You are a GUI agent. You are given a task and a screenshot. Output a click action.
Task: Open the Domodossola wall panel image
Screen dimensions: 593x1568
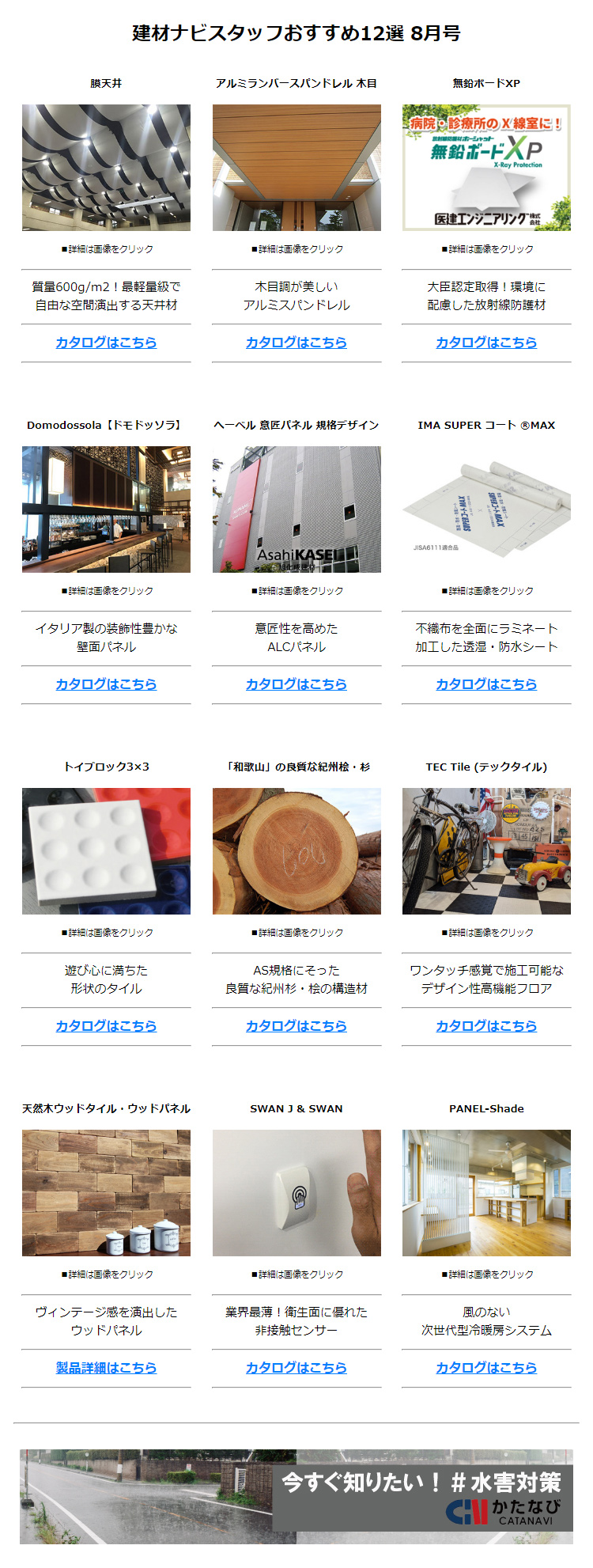[106, 509]
